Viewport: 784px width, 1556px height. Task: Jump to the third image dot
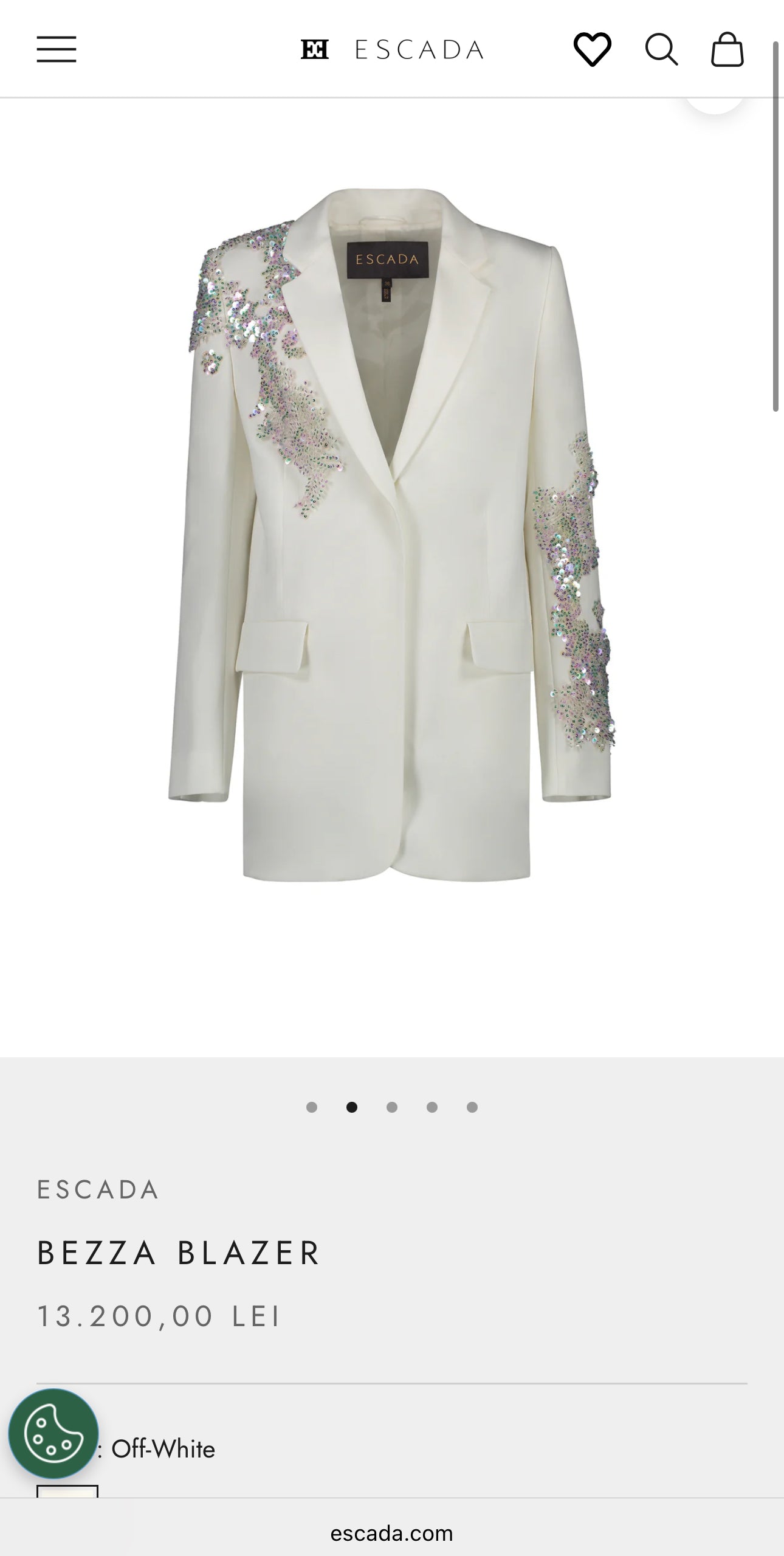click(392, 1107)
